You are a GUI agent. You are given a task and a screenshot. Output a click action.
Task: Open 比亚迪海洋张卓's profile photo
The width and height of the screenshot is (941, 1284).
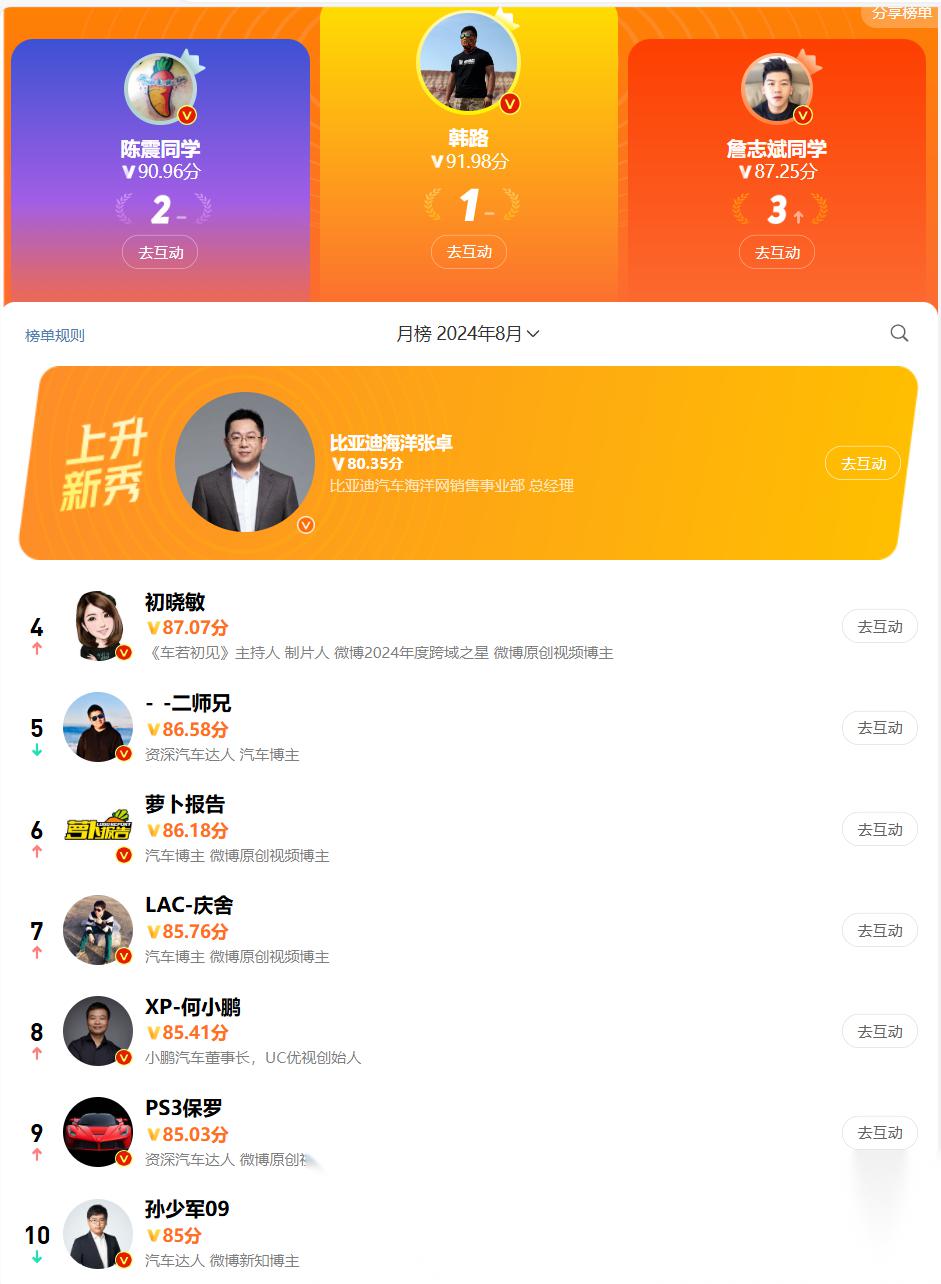click(x=244, y=462)
